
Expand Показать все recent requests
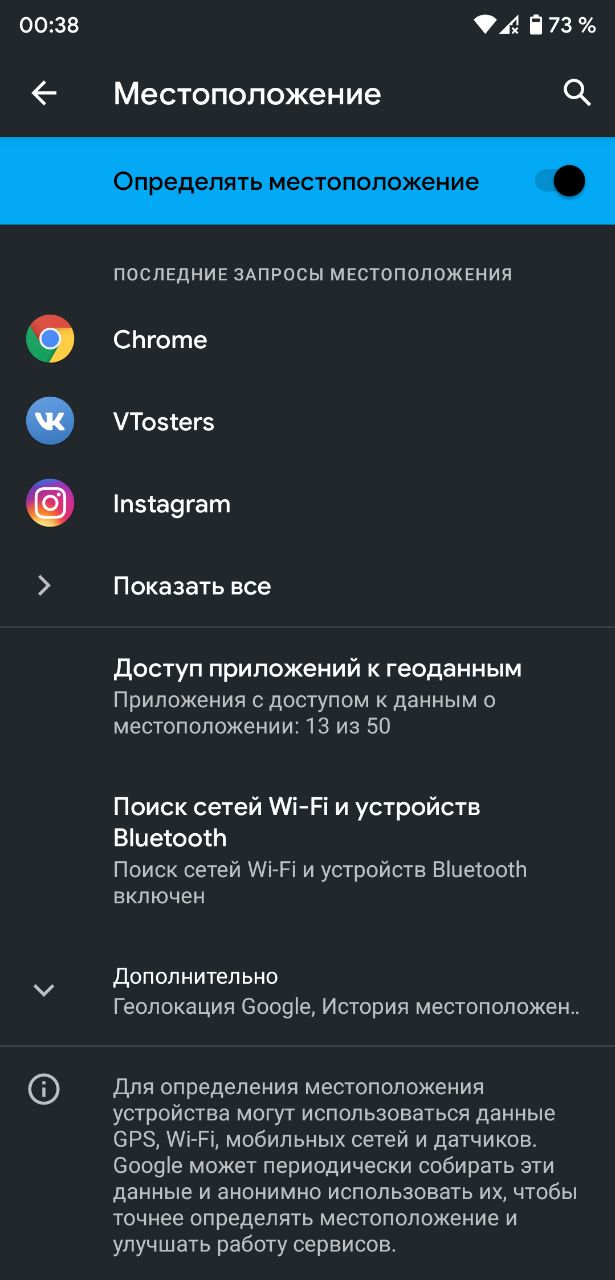192,586
